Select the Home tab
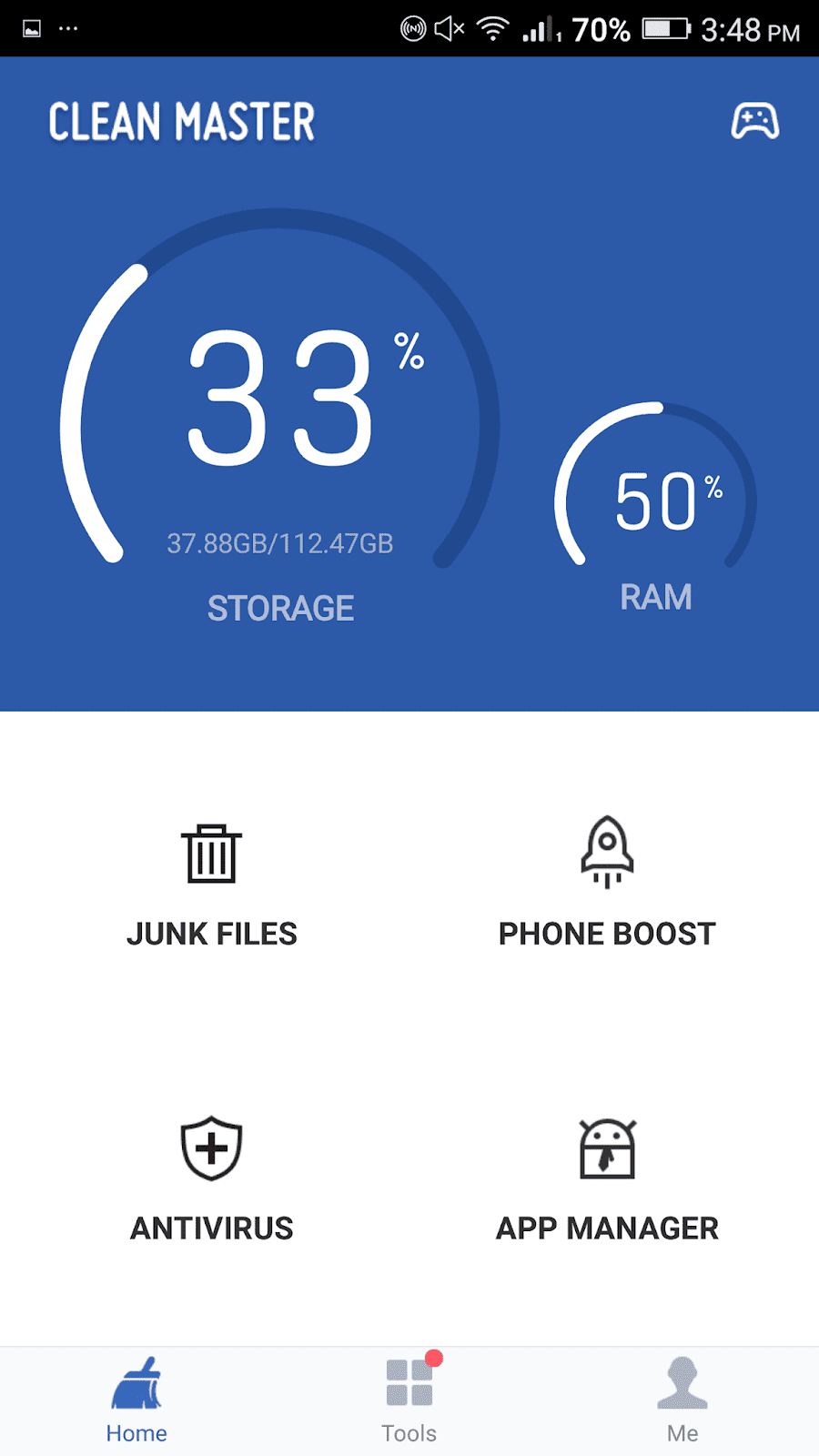 pos(136,1401)
